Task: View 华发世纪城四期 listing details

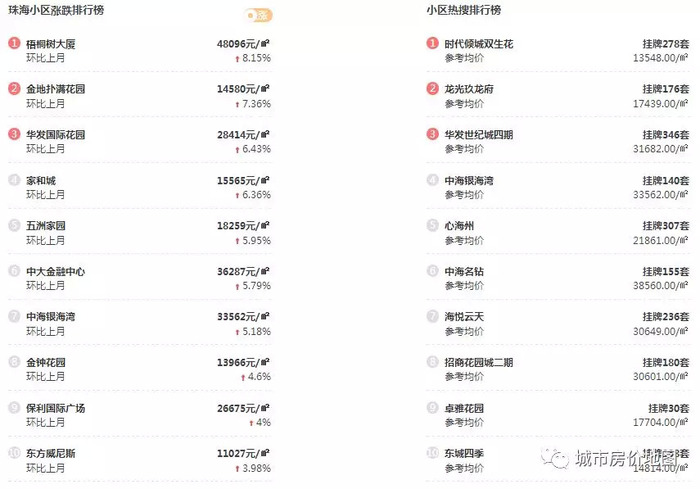Action: tap(478, 134)
